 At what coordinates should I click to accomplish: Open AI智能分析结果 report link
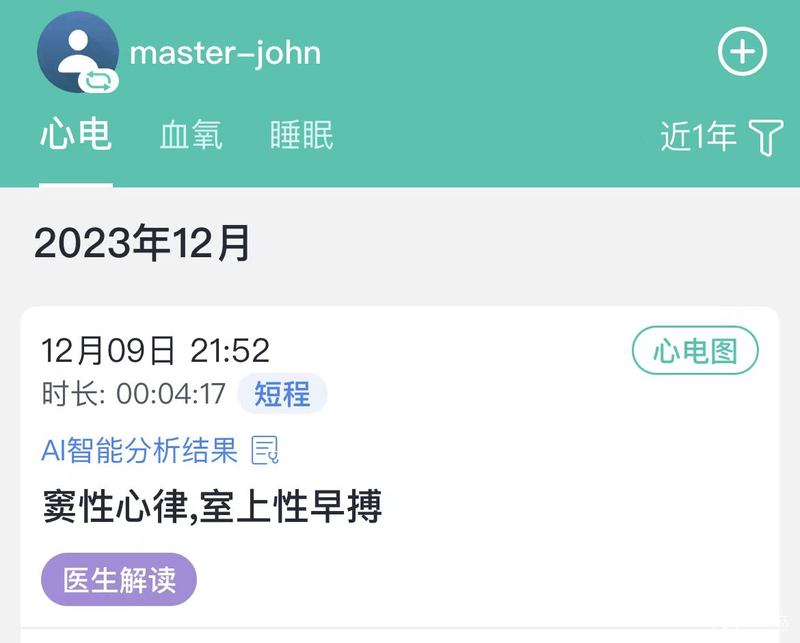point(159,451)
